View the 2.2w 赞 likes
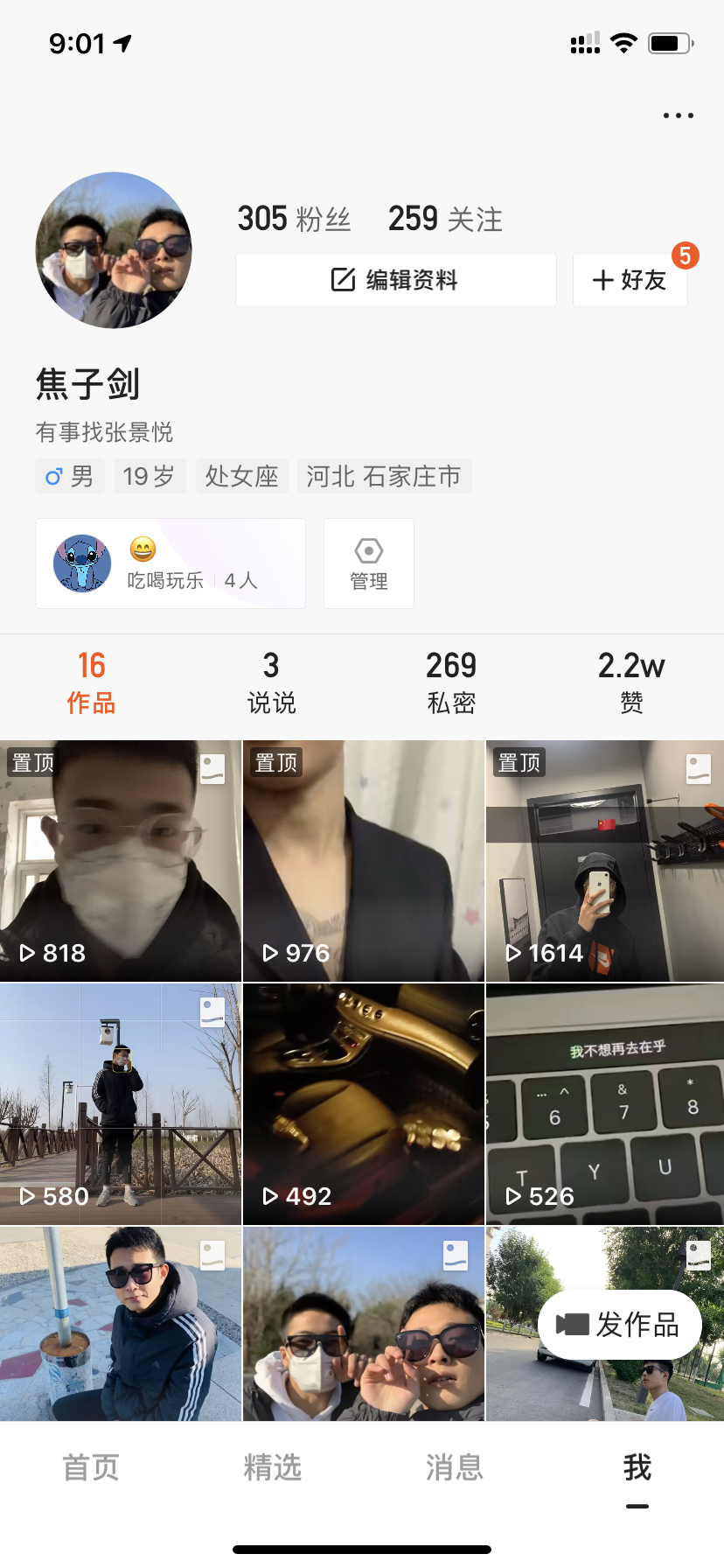 [631, 683]
